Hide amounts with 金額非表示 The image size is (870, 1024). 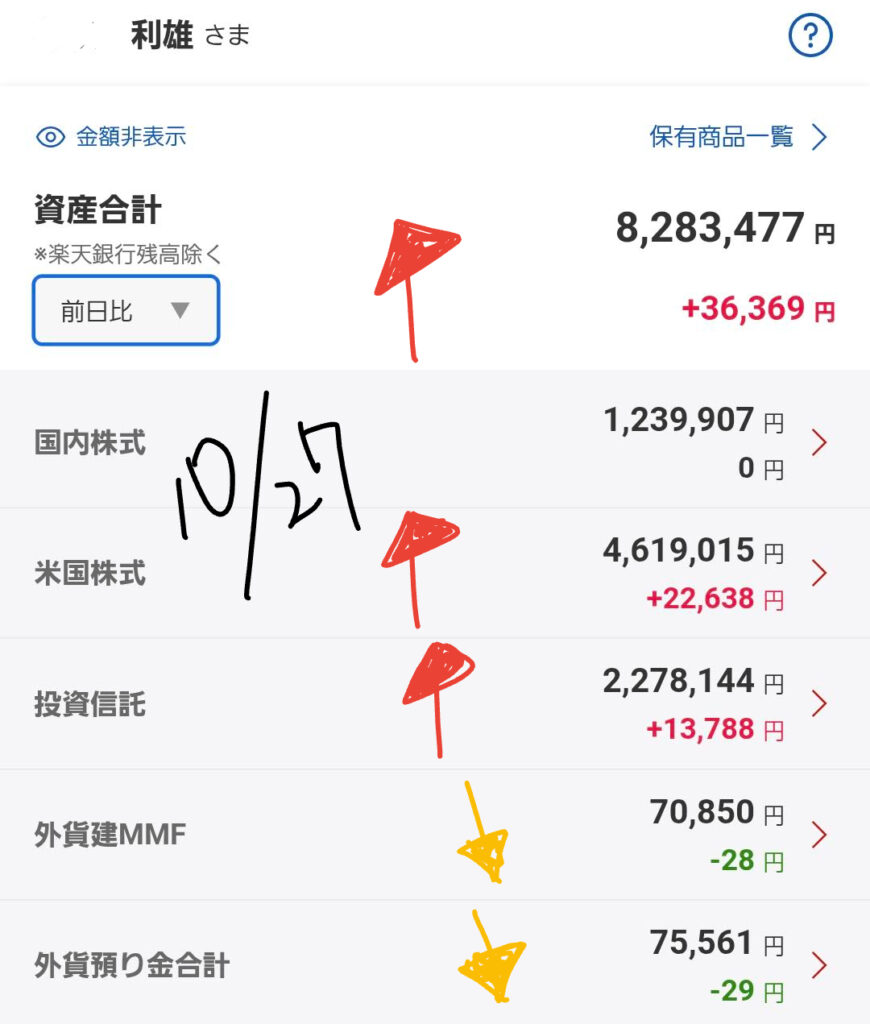pyautogui.click(x=111, y=137)
